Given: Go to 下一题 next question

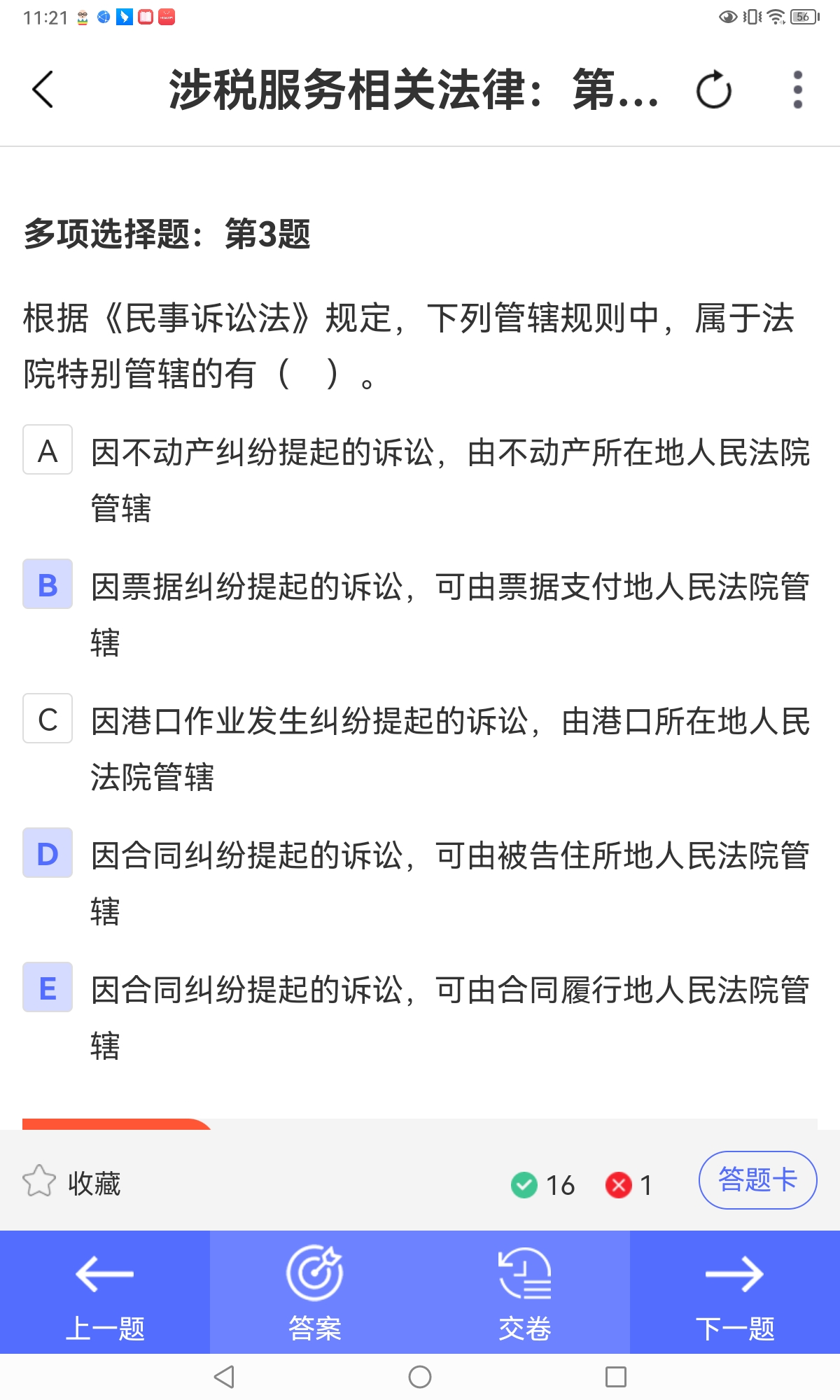Looking at the screenshot, I should pos(735,1292).
